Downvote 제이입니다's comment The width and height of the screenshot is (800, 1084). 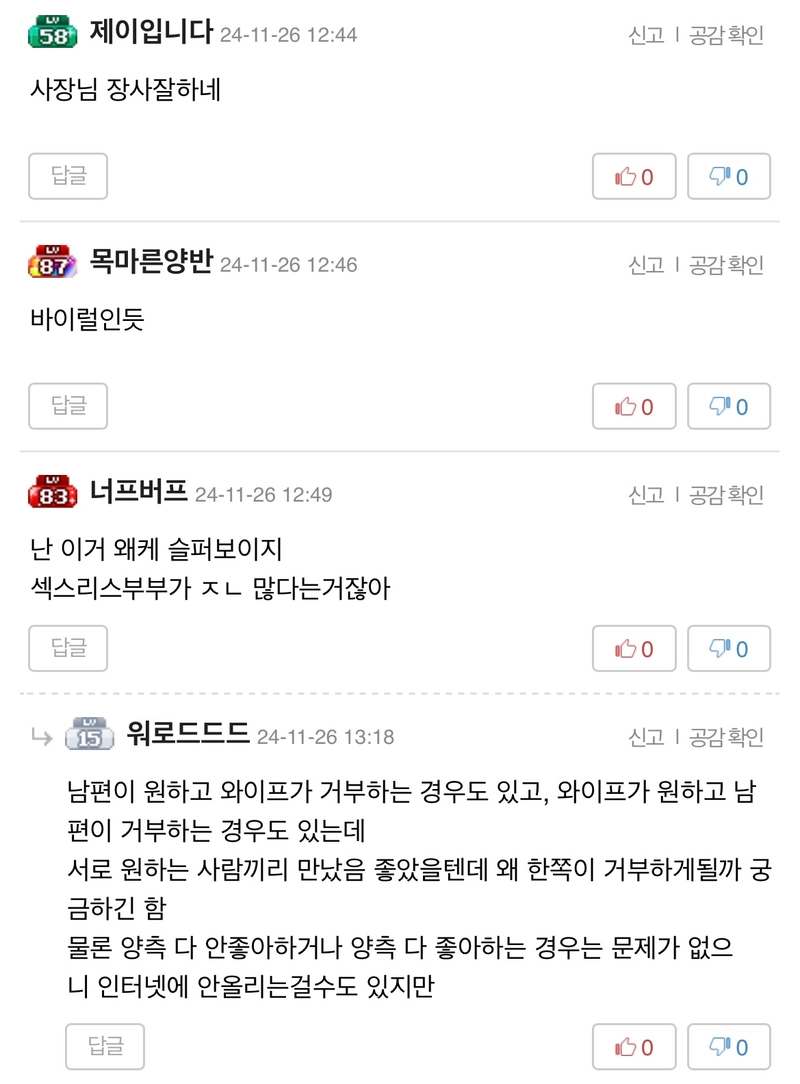[x=728, y=177]
